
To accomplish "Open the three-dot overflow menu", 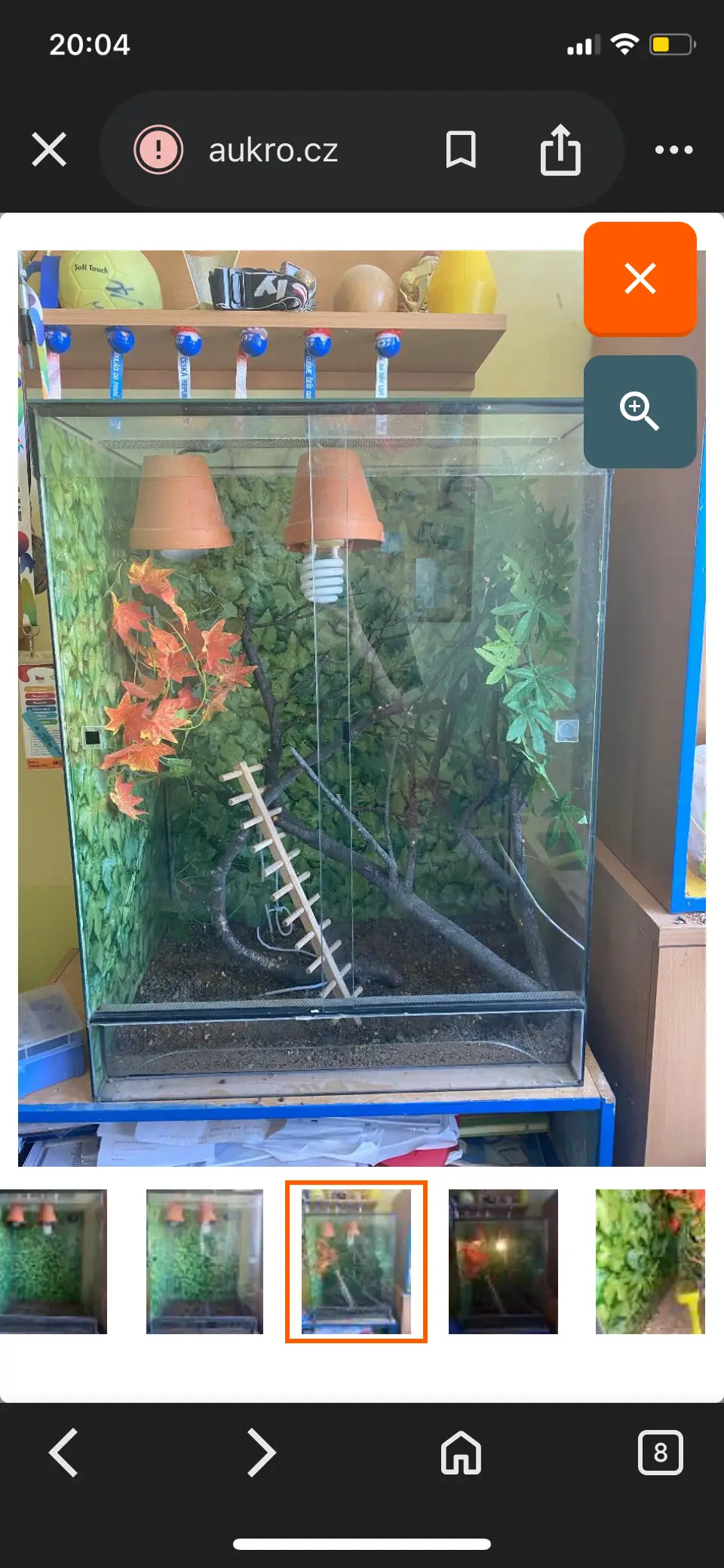I will 673,149.
